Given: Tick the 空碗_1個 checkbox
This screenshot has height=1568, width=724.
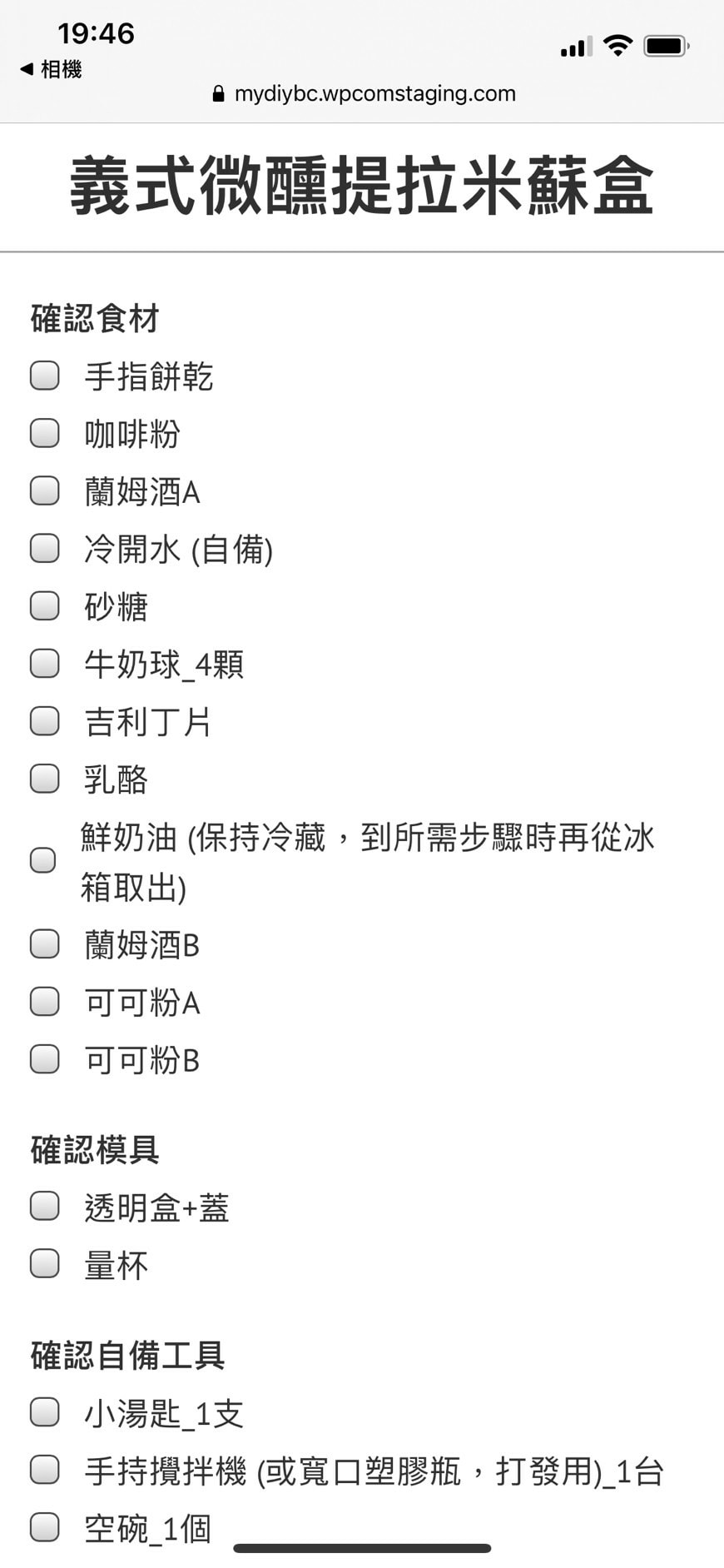Looking at the screenshot, I should point(45,1527).
